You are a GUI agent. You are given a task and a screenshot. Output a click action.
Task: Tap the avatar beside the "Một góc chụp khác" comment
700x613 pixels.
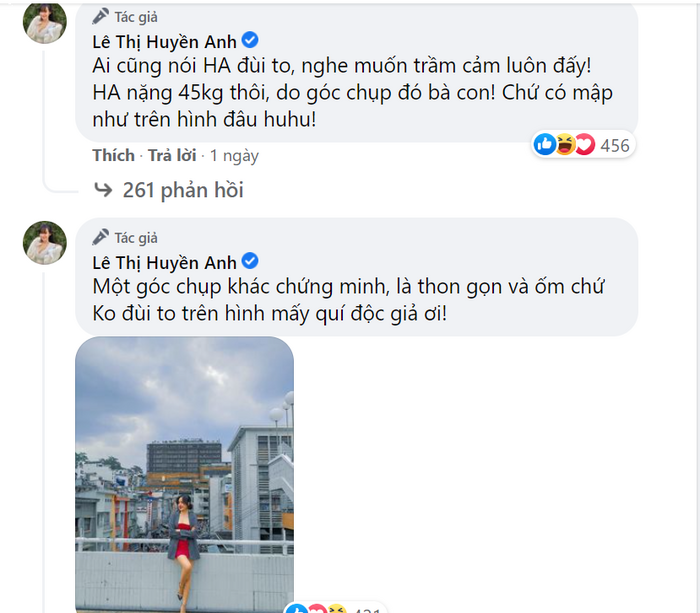tap(45, 243)
